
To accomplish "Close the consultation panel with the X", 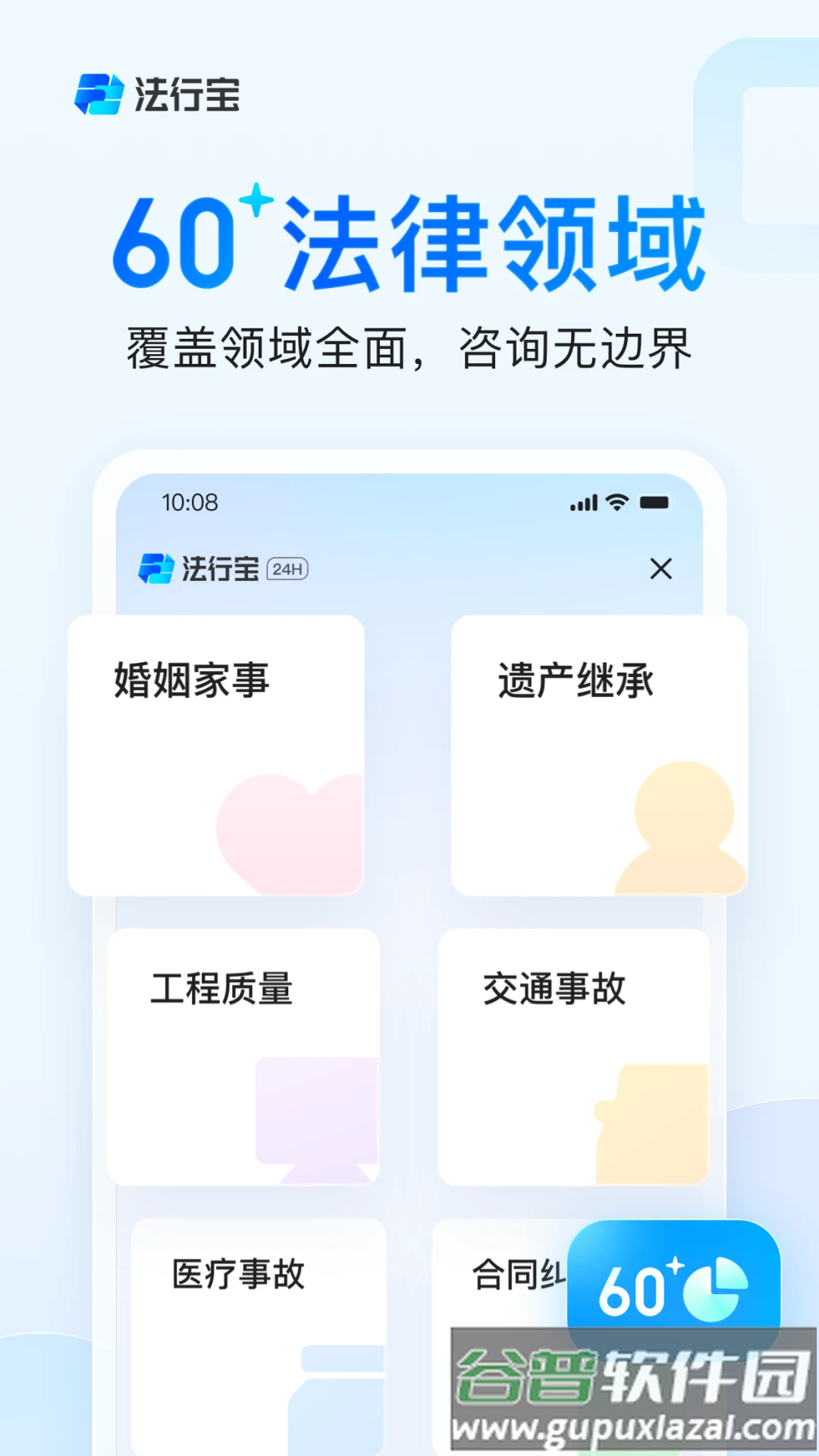I will [x=662, y=569].
